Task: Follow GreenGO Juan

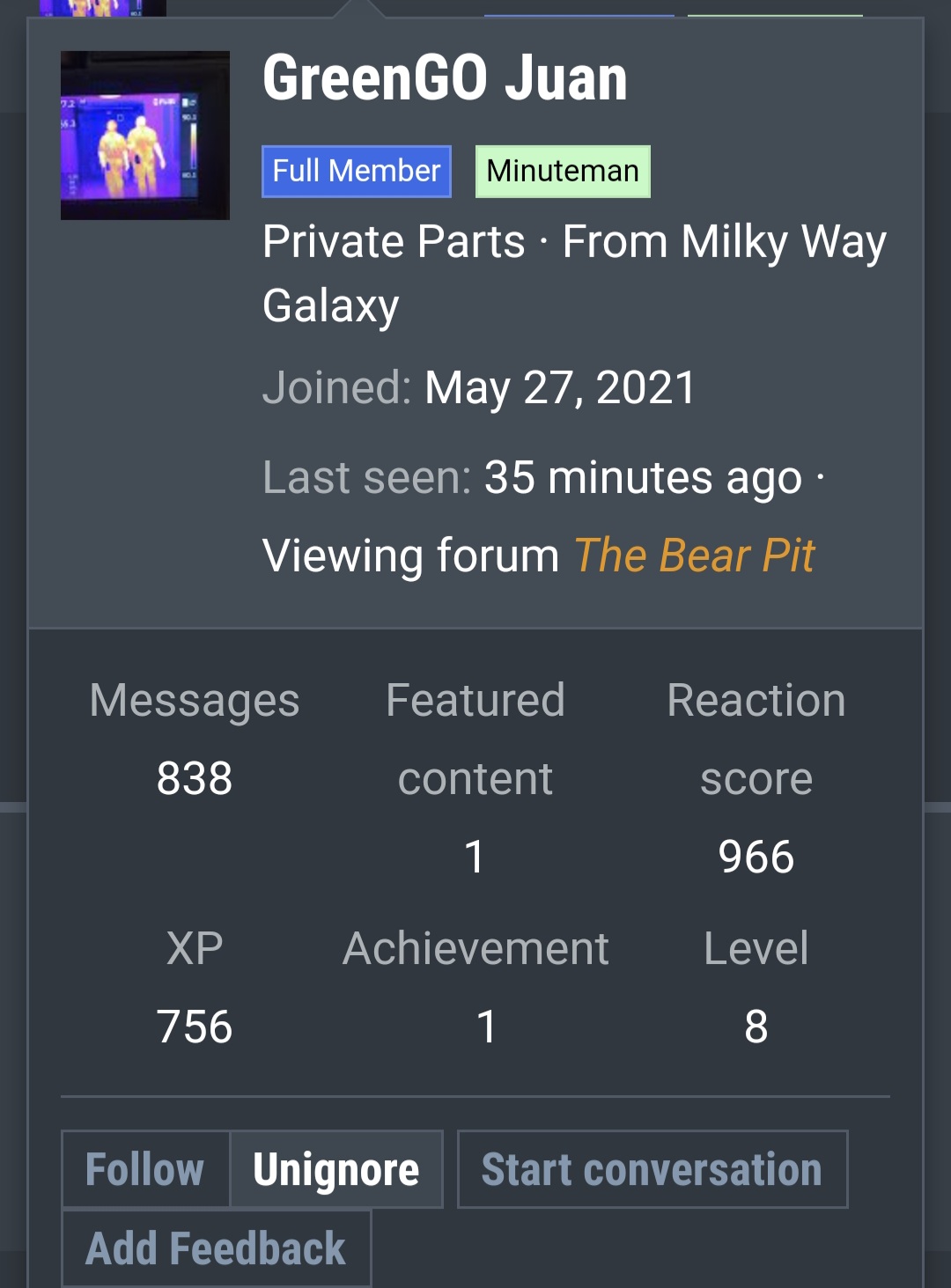Action: click(145, 1169)
